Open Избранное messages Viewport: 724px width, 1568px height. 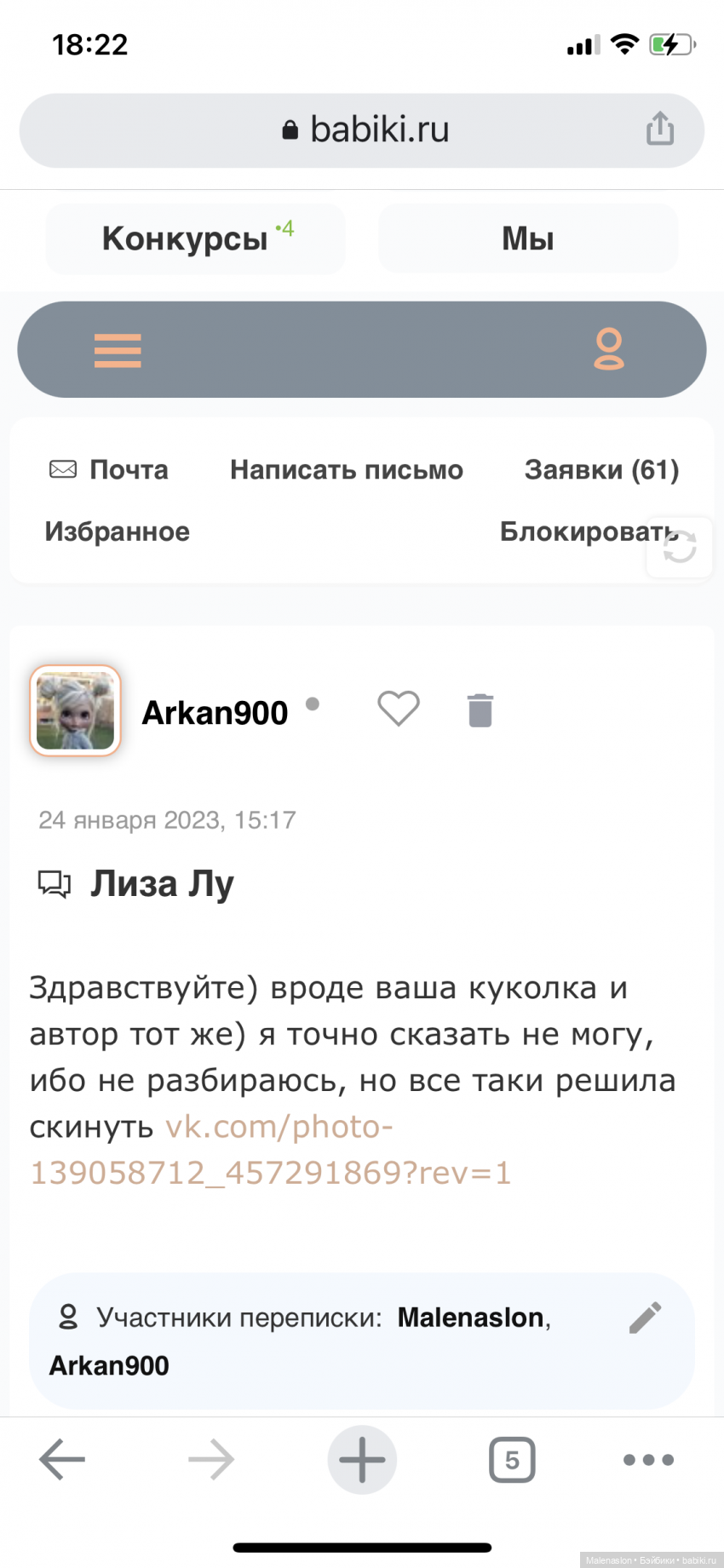click(x=118, y=531)
